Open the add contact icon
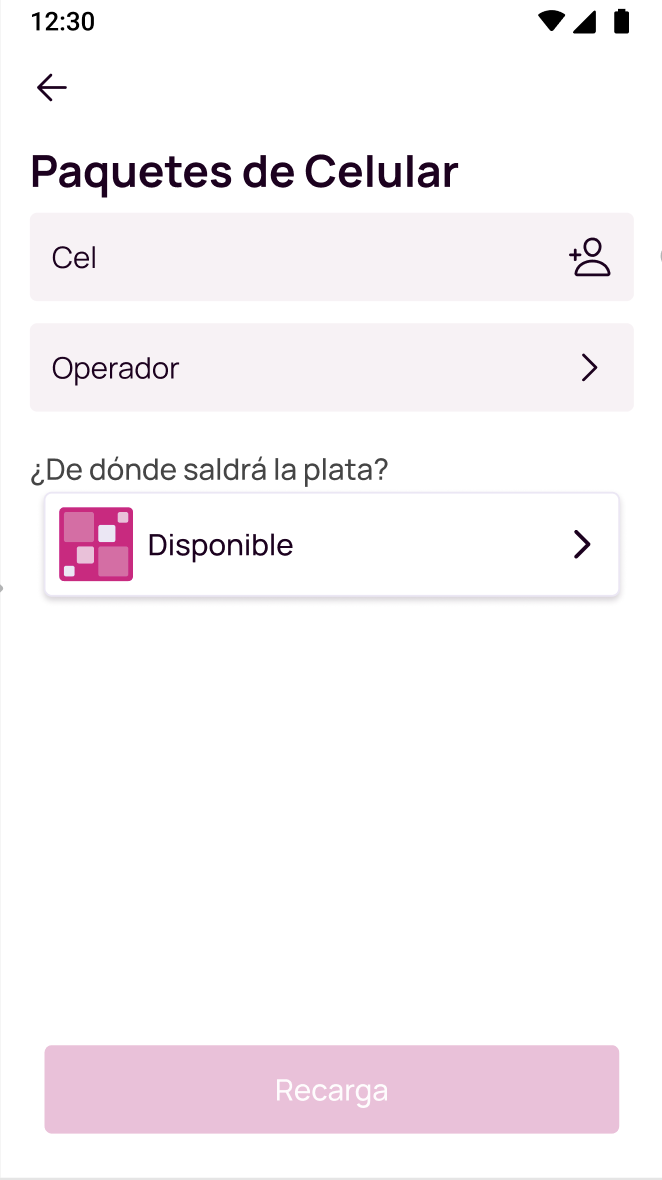This screenshot has width=662, height=1180. [x=589, y=257]
